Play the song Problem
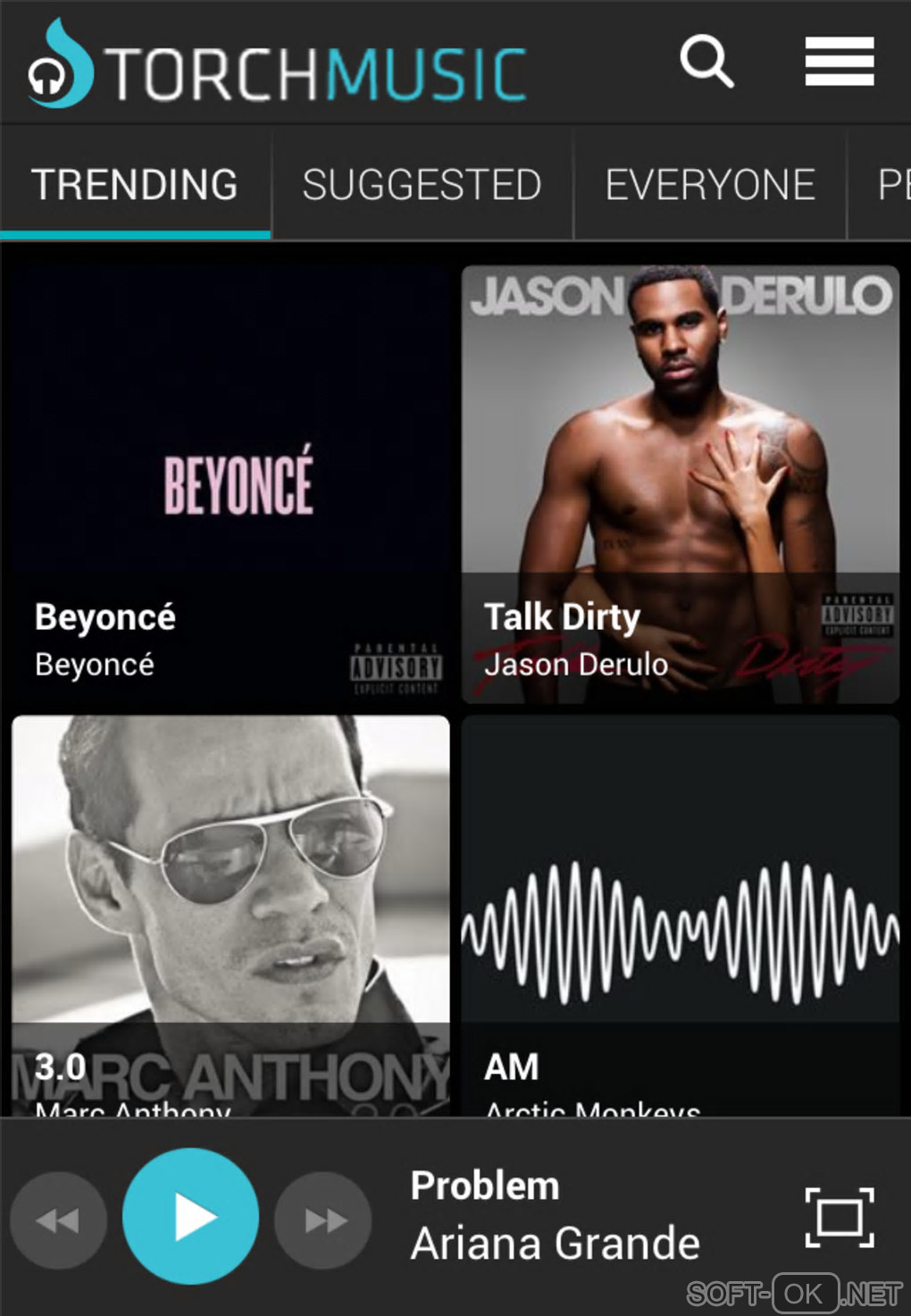Image resolution: width=911 pixels, height=1316 pixels. pos(191,1217)
